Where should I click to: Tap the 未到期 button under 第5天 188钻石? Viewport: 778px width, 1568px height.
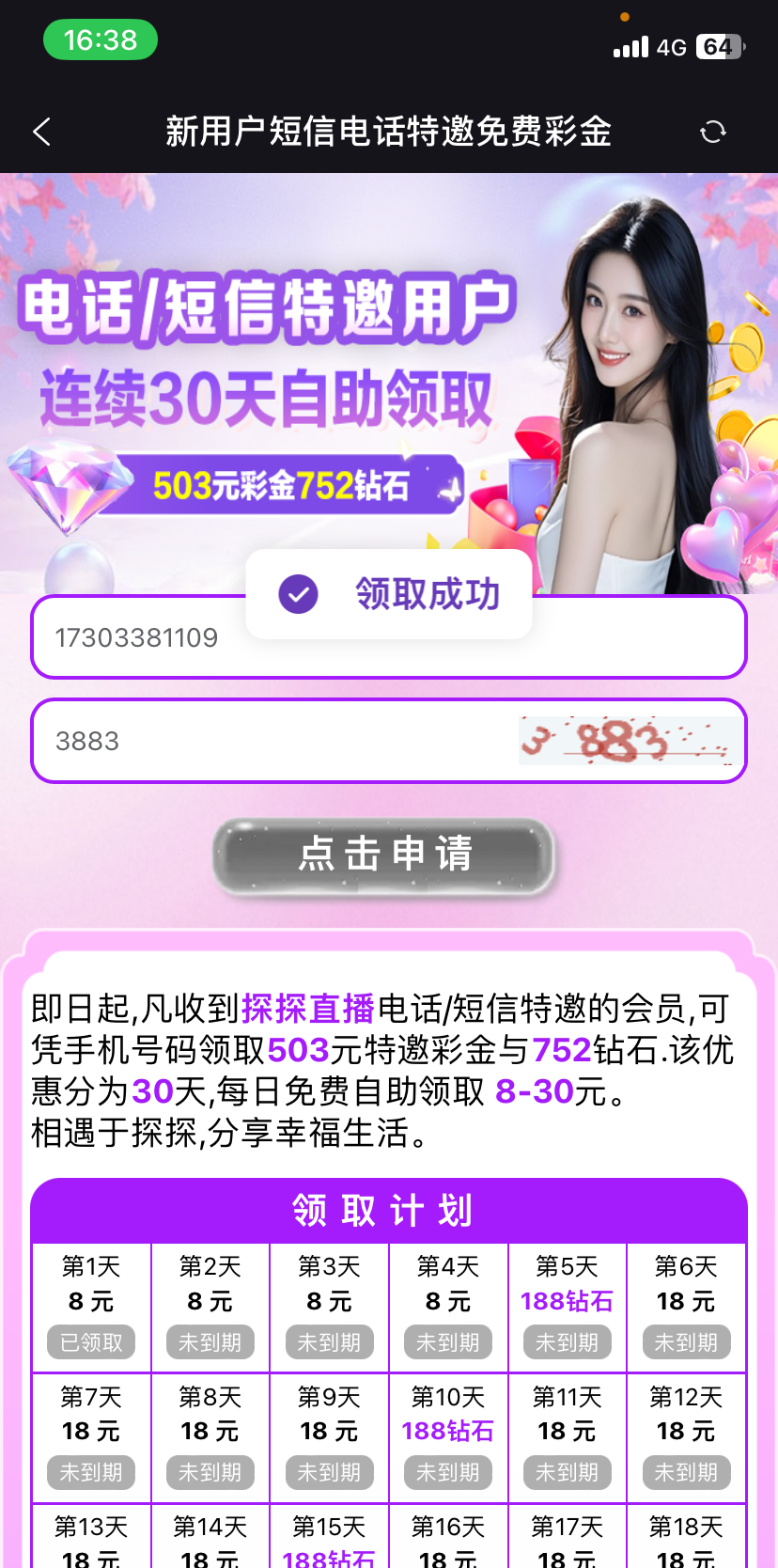[x=567, y=1342]
